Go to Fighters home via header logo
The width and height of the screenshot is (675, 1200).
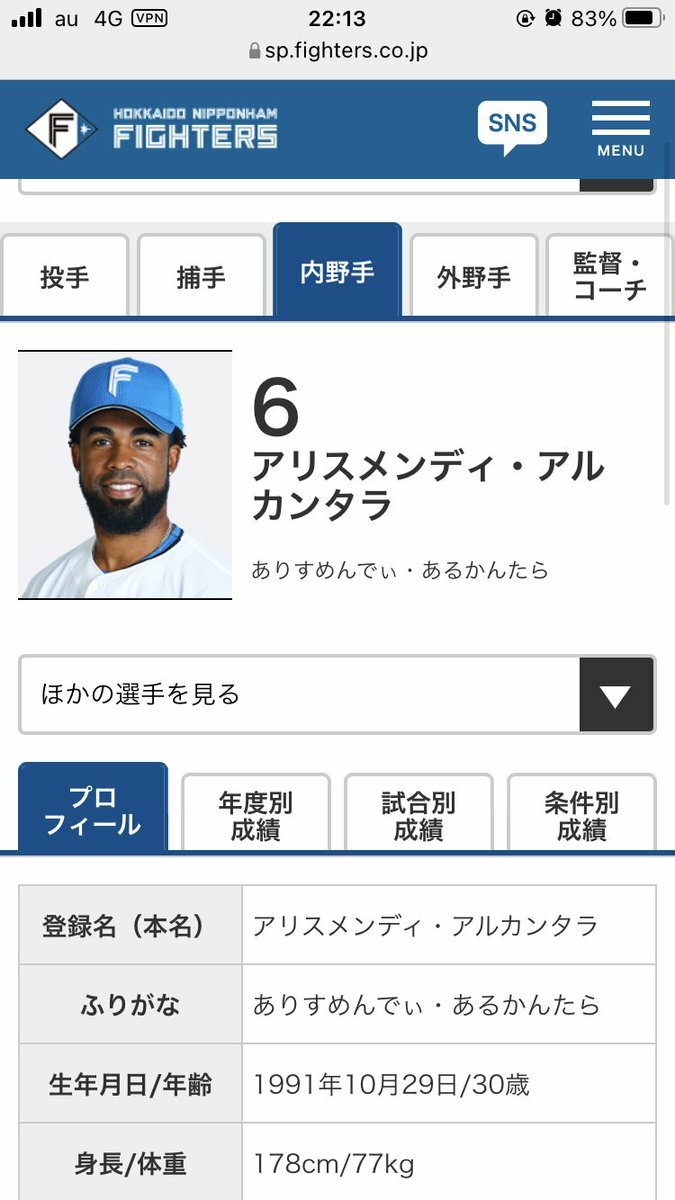[x=152, y=129]
